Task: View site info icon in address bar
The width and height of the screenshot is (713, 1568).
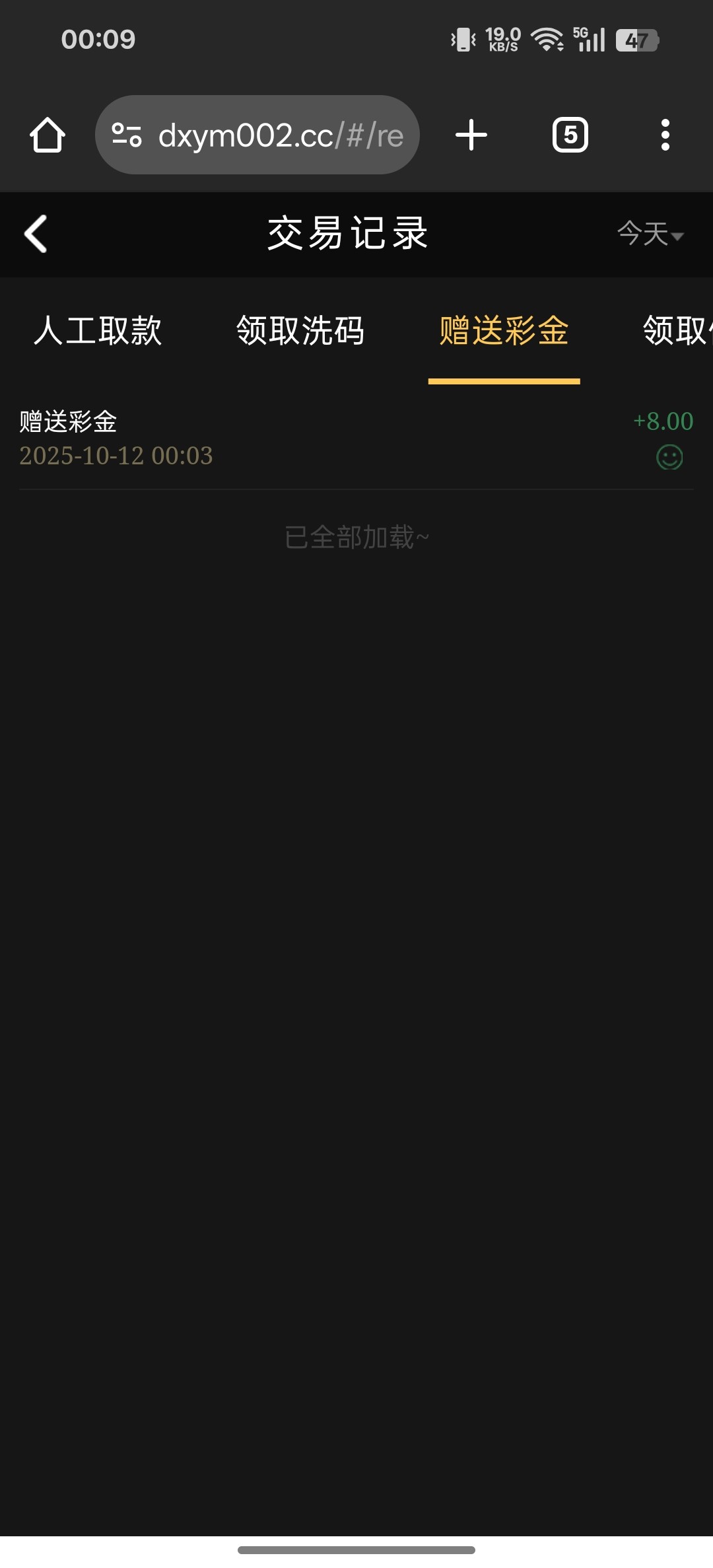Action: 127,135
